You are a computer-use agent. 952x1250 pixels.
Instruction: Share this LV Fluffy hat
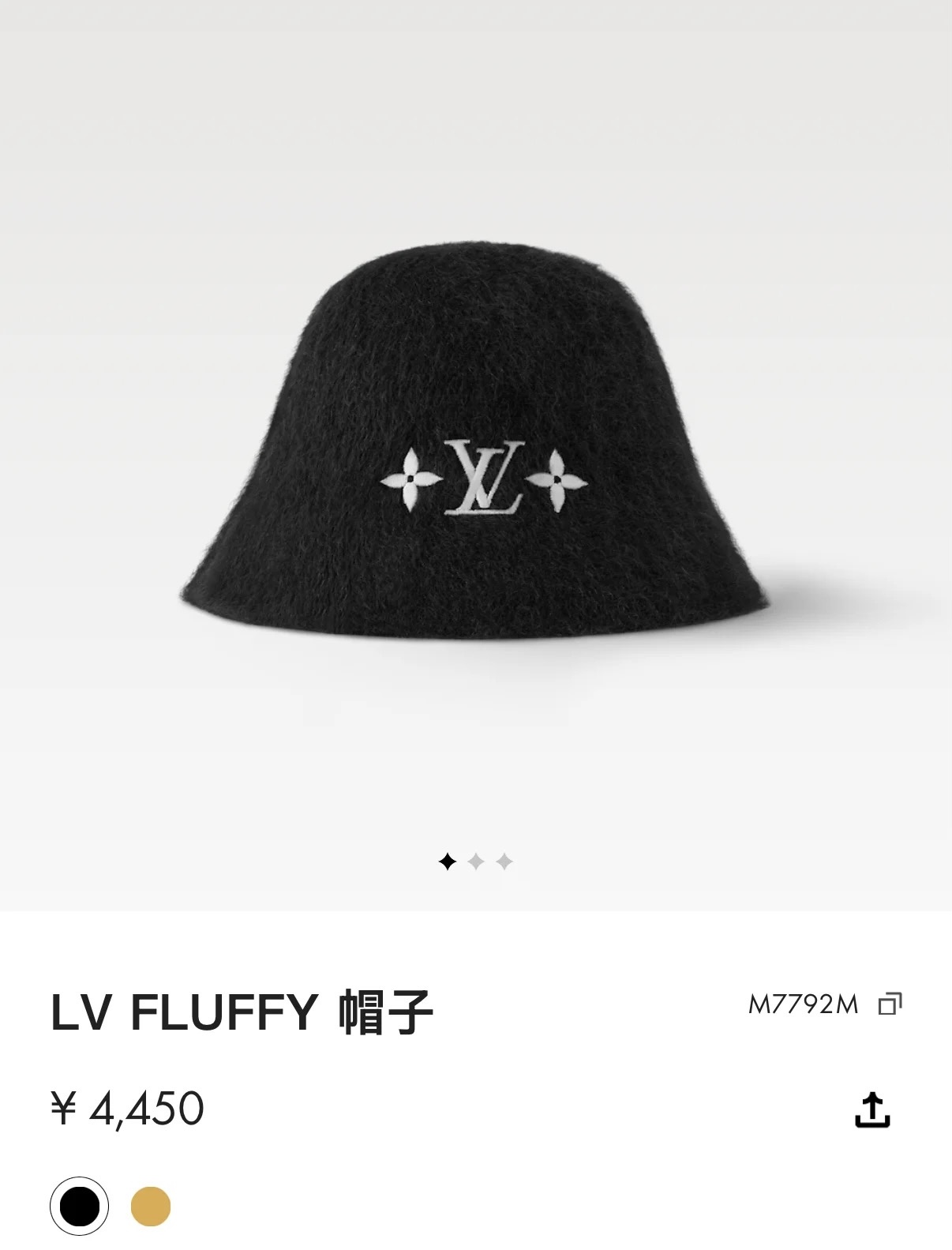pyautogui.click(x=872, y=1109)
